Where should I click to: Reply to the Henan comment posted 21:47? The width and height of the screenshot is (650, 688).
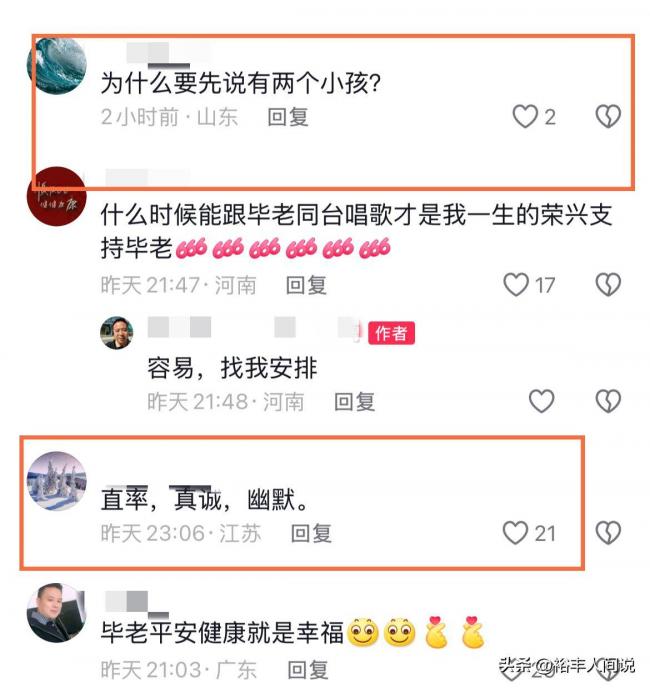307,285
